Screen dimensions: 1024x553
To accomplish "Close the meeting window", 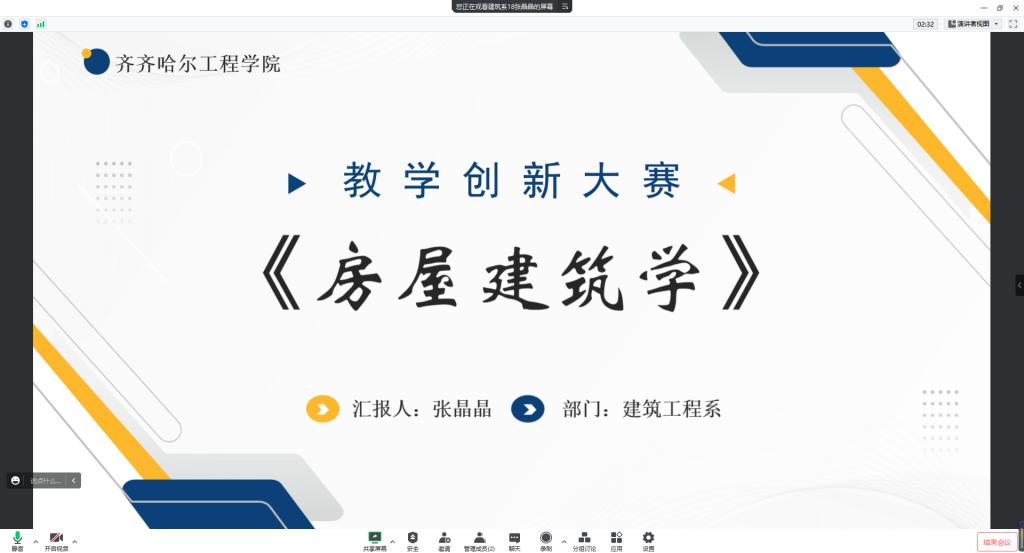I will click(x=1014, y=7).
